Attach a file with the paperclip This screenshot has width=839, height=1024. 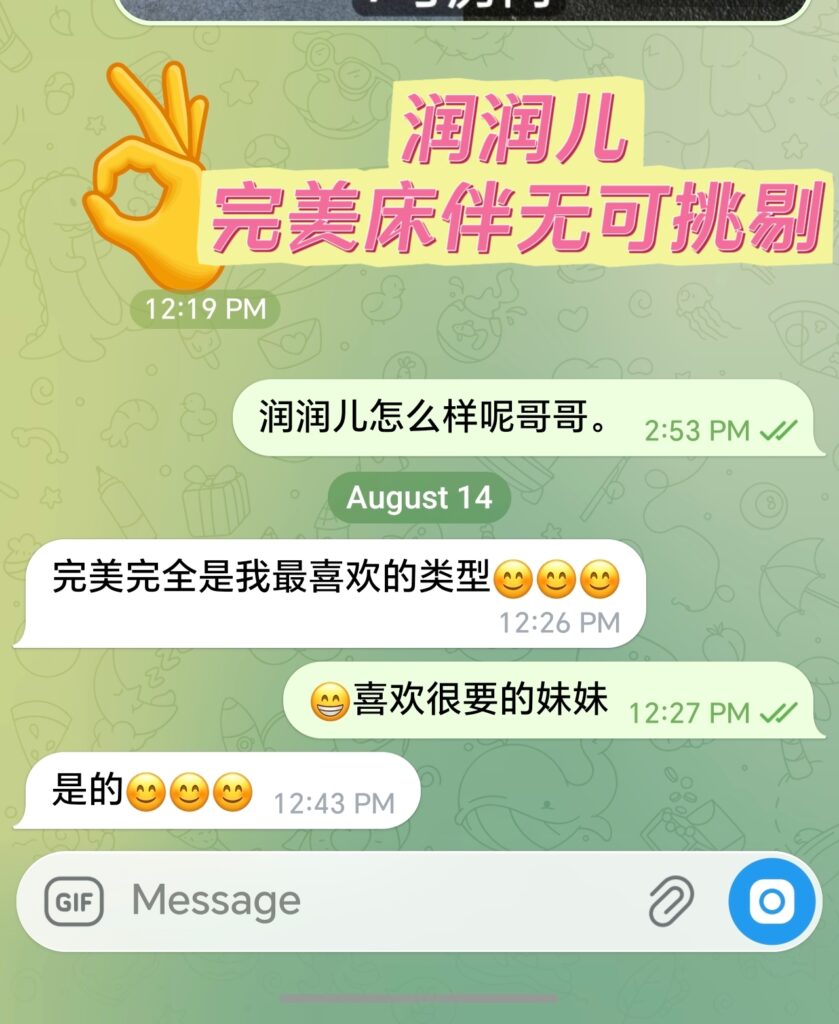[x=671, y=901]
